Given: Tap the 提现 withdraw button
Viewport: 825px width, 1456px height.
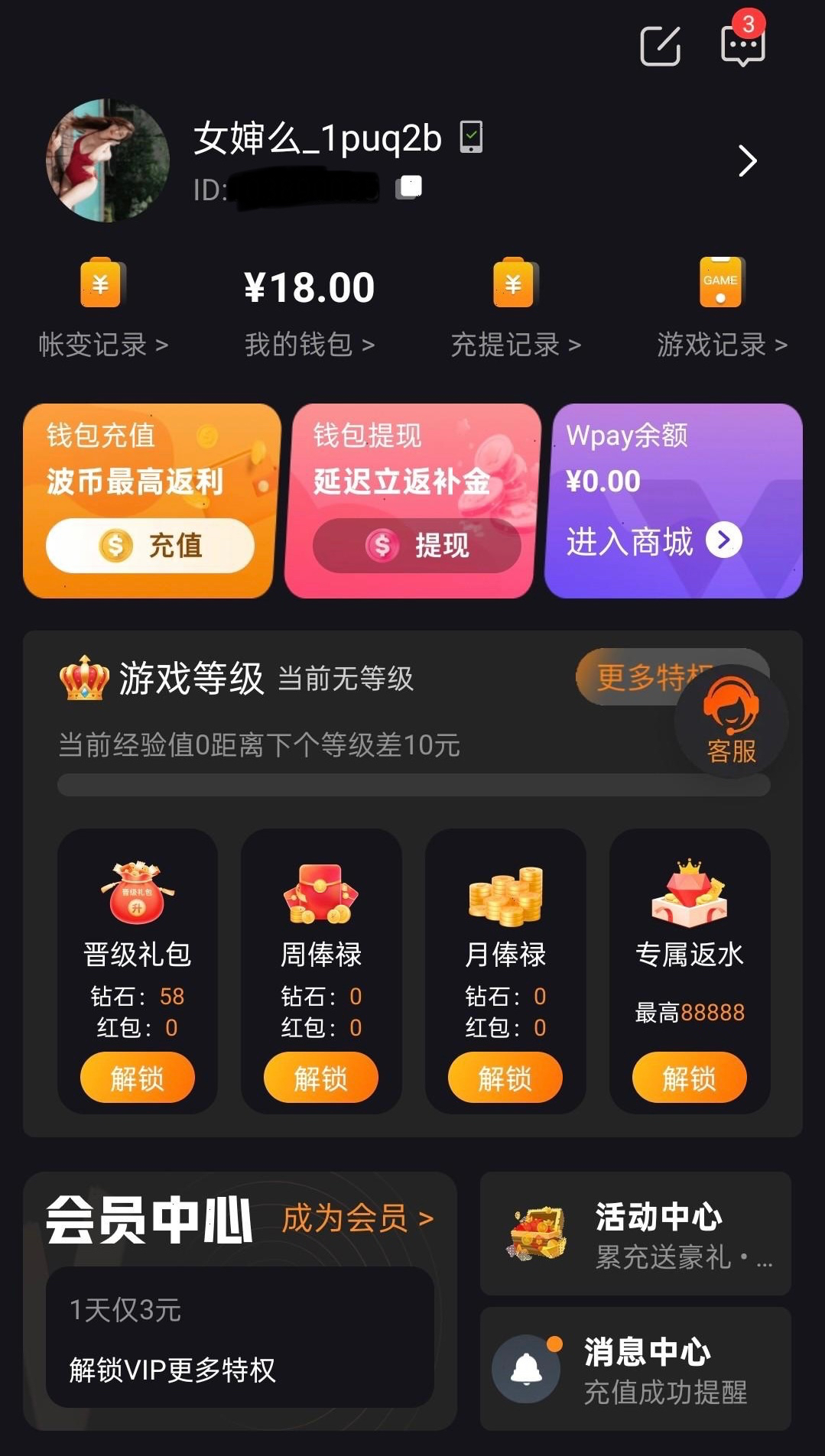Looking at the screenshot, I should (417, 546).
